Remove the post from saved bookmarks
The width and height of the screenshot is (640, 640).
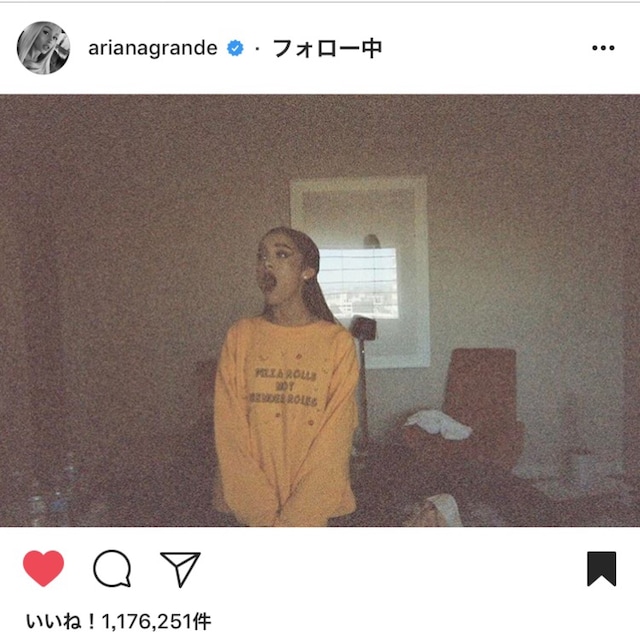[601, 569]
